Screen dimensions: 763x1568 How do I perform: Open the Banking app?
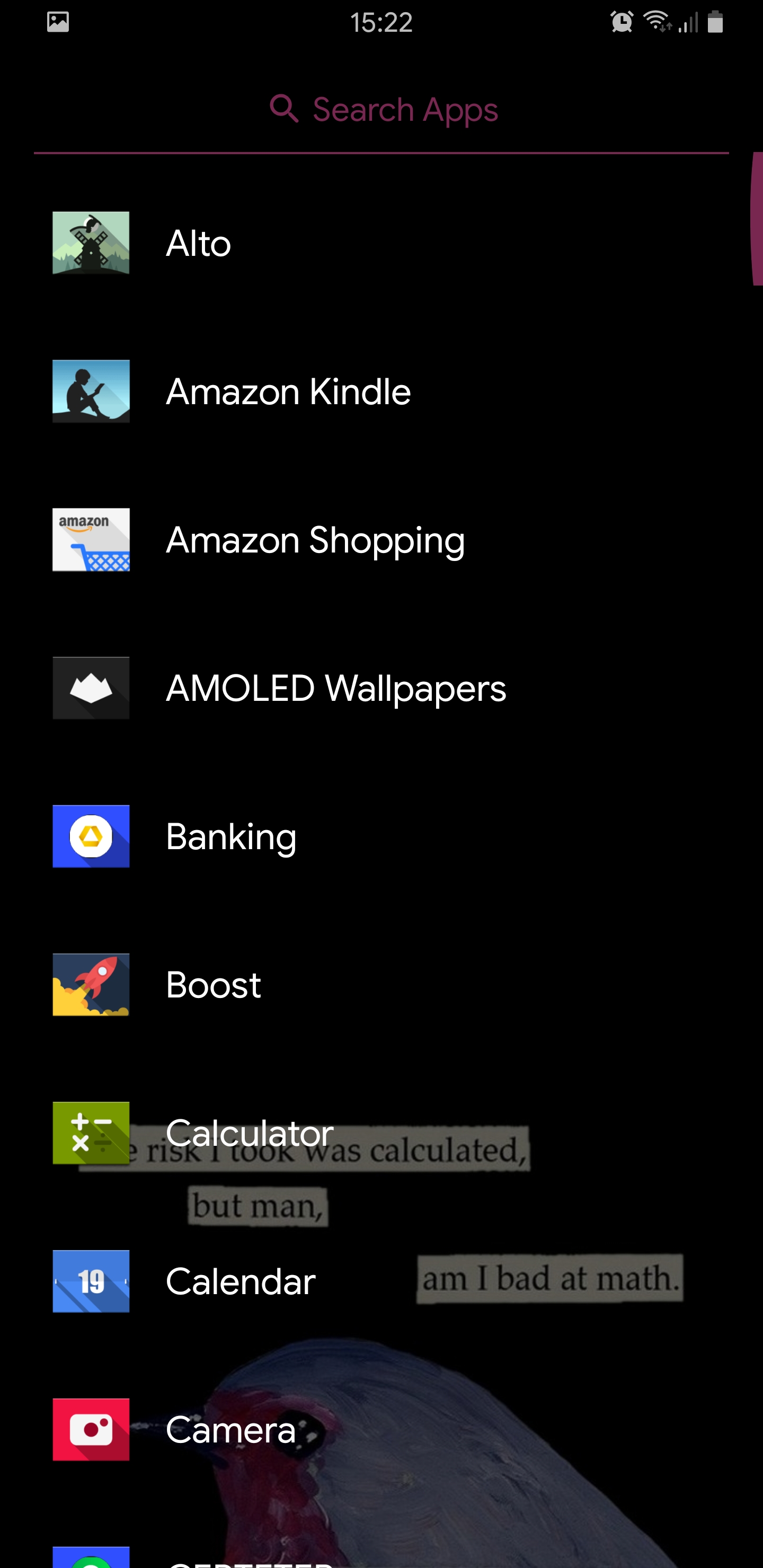tap(381, 837)
